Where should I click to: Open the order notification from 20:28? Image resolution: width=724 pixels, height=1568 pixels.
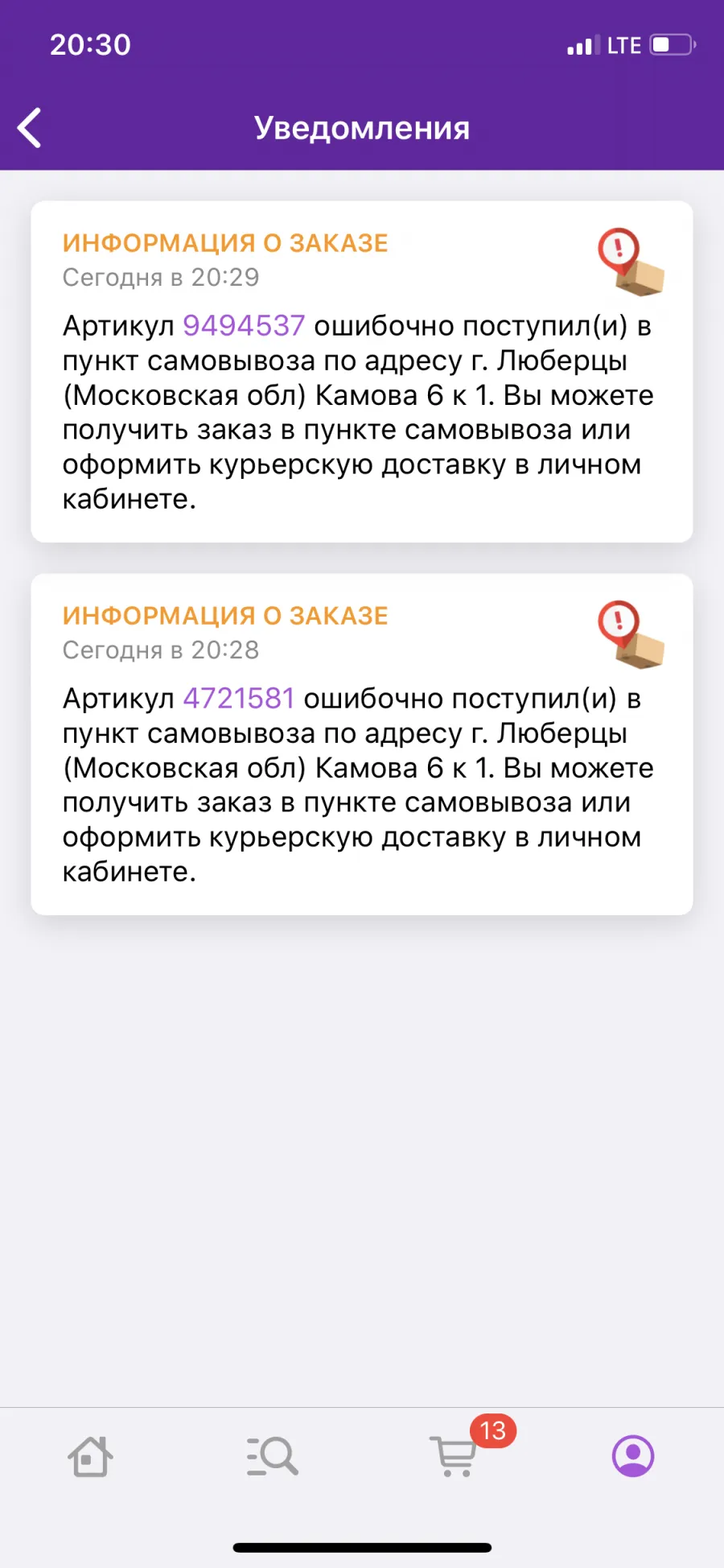pos(362,744)
